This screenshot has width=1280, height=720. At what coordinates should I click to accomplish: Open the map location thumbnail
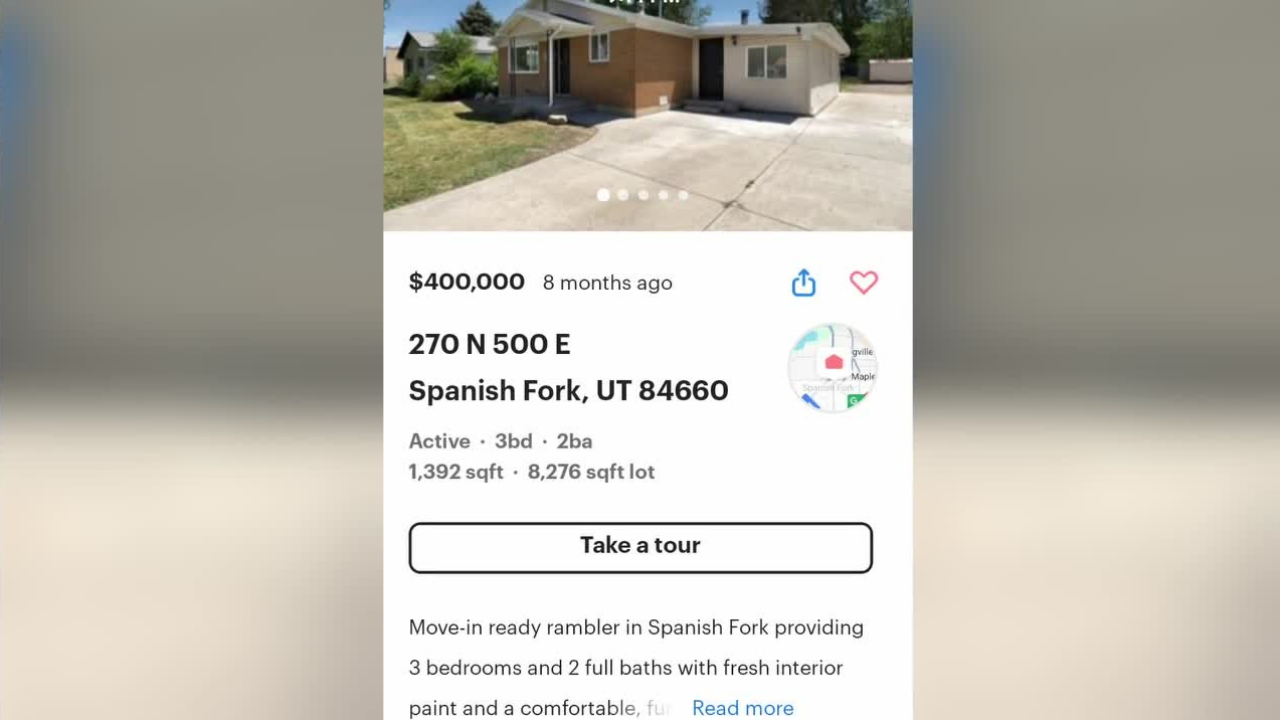click(833, 367)
